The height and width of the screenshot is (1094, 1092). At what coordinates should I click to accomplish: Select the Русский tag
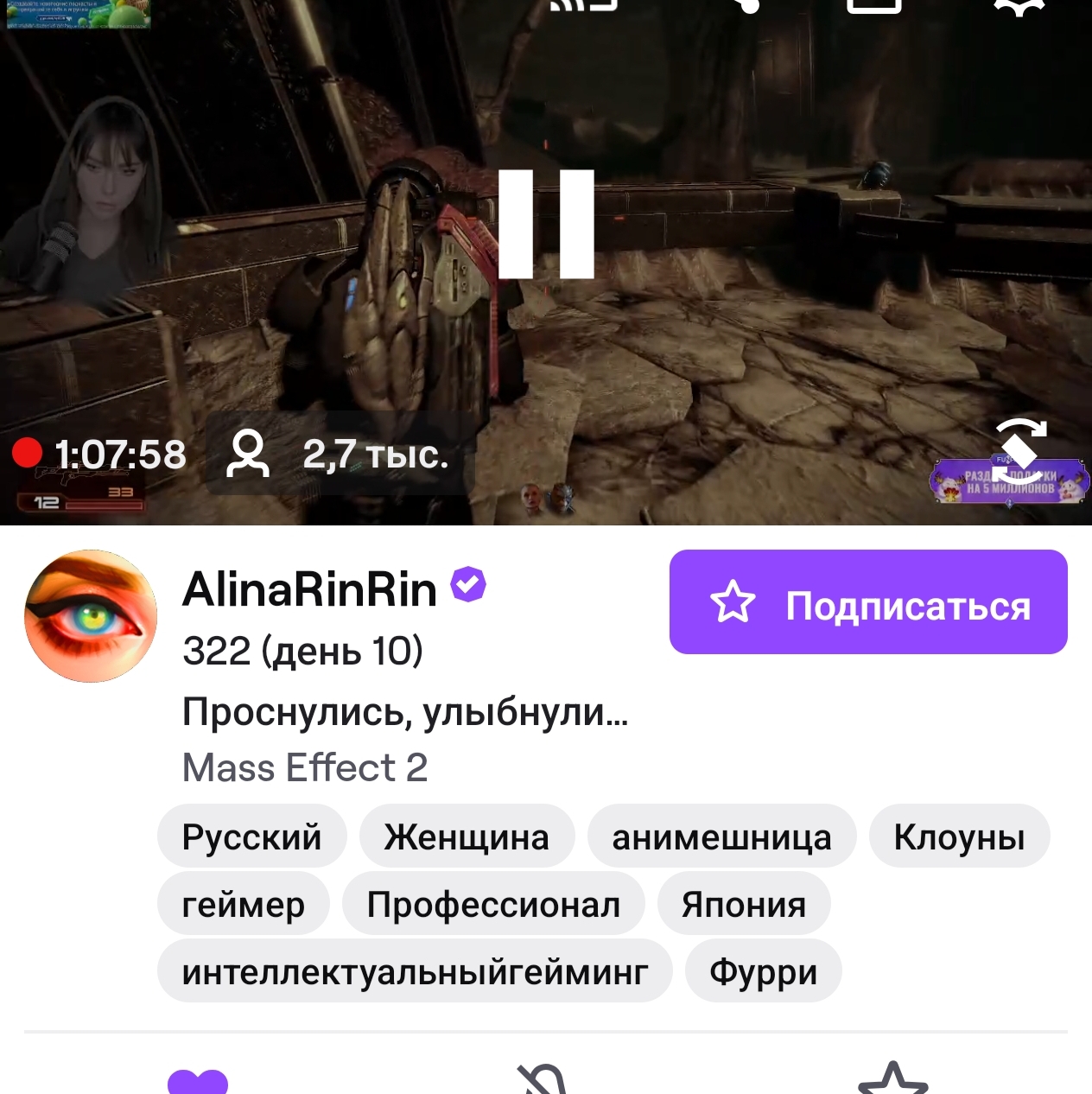251,836
